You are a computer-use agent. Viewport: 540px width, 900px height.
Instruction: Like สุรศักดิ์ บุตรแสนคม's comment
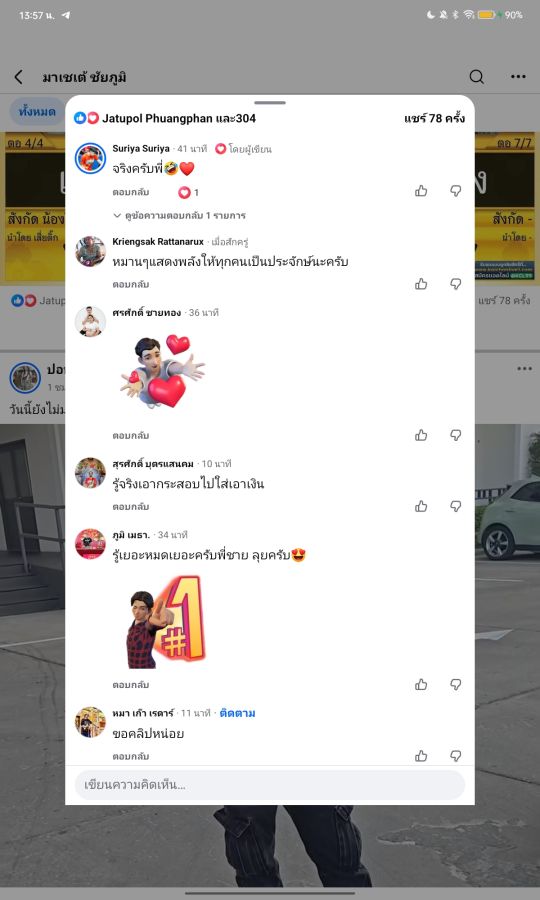tap(421, 506)
